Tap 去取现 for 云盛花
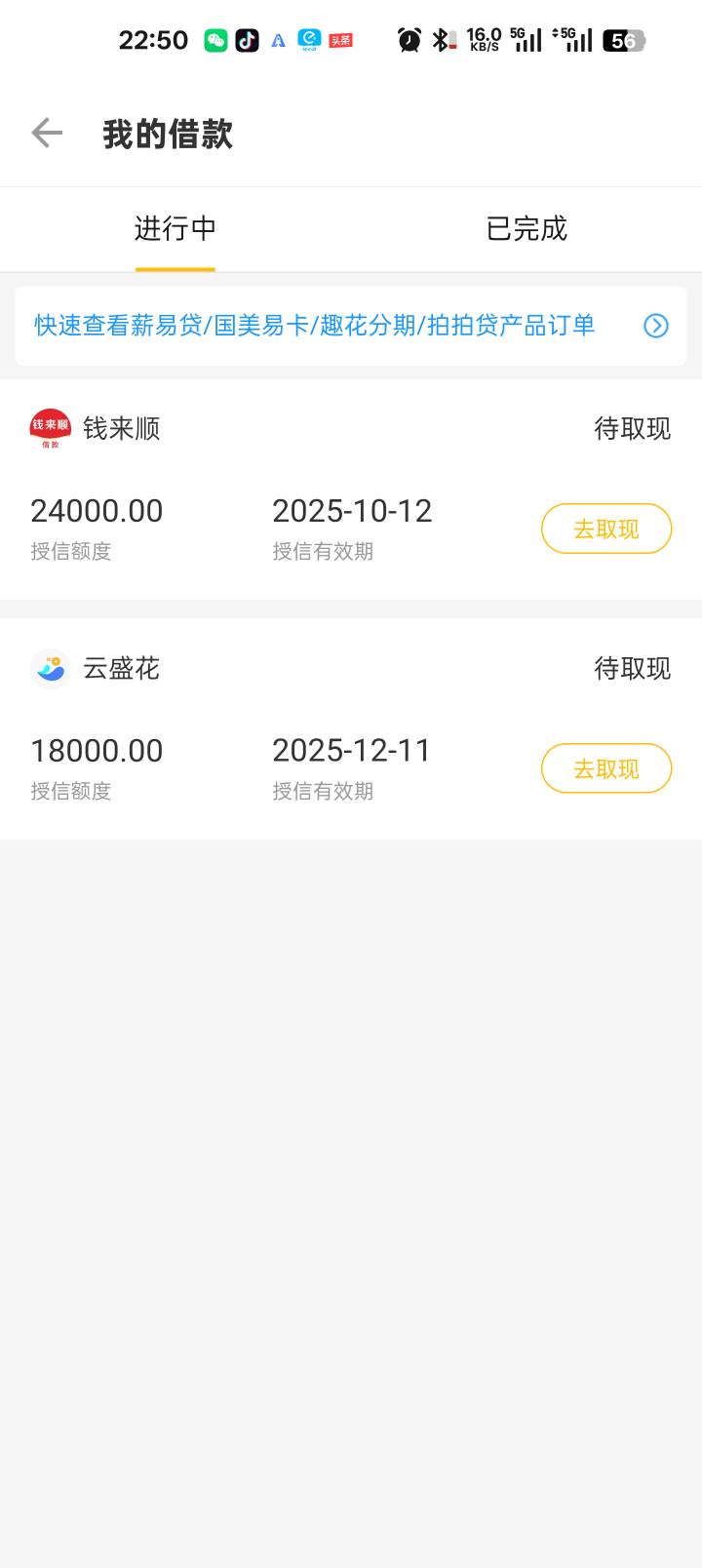 tap(606, 768)
